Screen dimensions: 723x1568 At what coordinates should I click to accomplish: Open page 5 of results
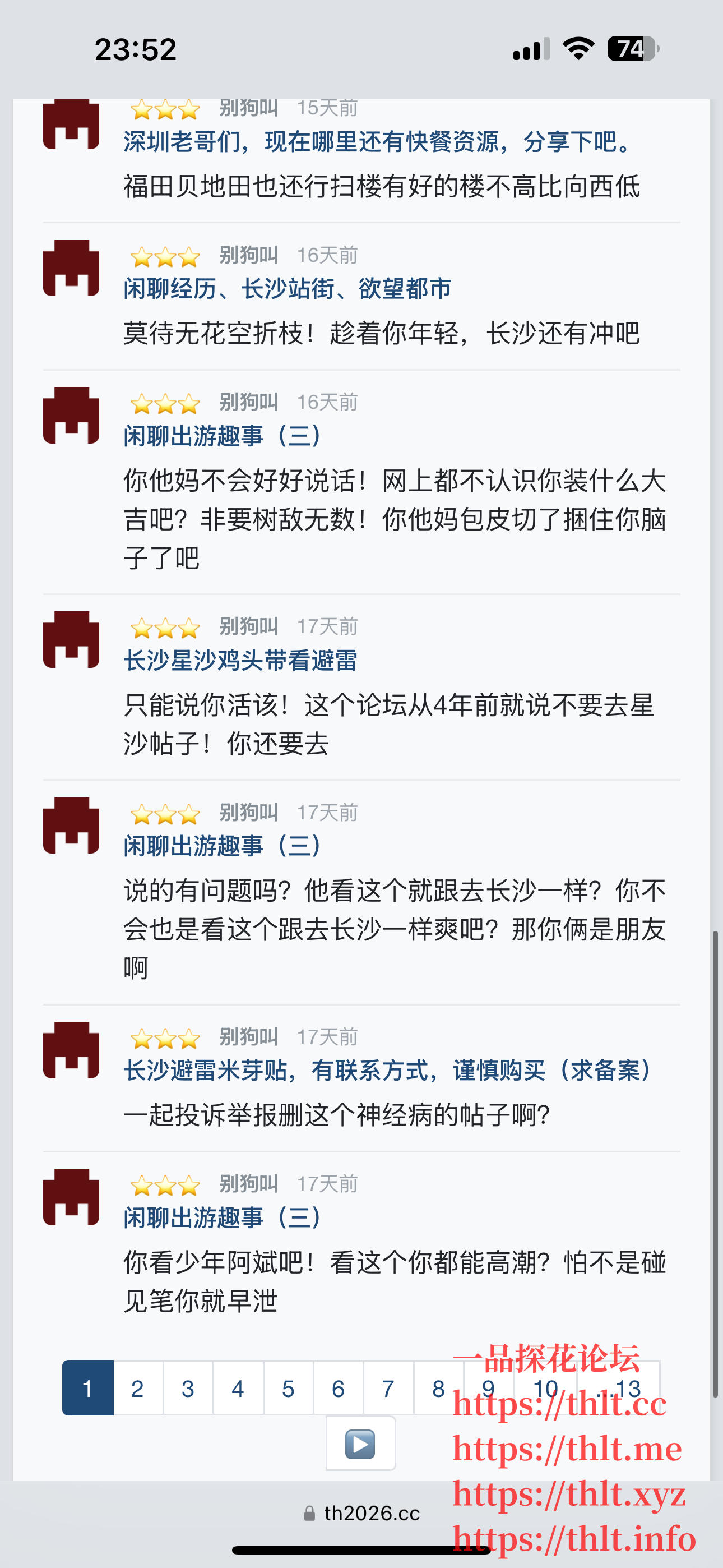pos(288,1389)
